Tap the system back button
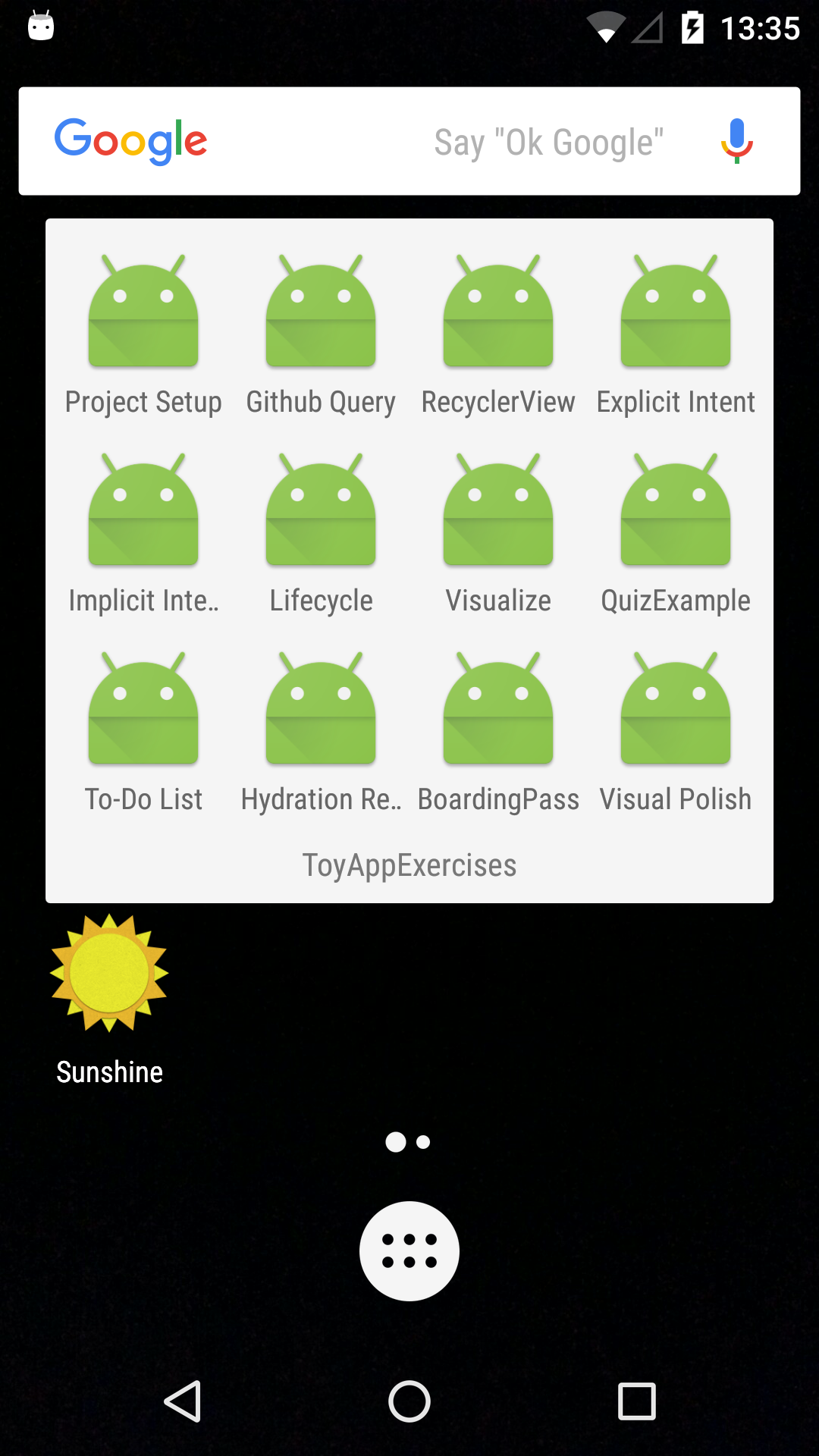819x1456 pixels. pos(183,1401)
